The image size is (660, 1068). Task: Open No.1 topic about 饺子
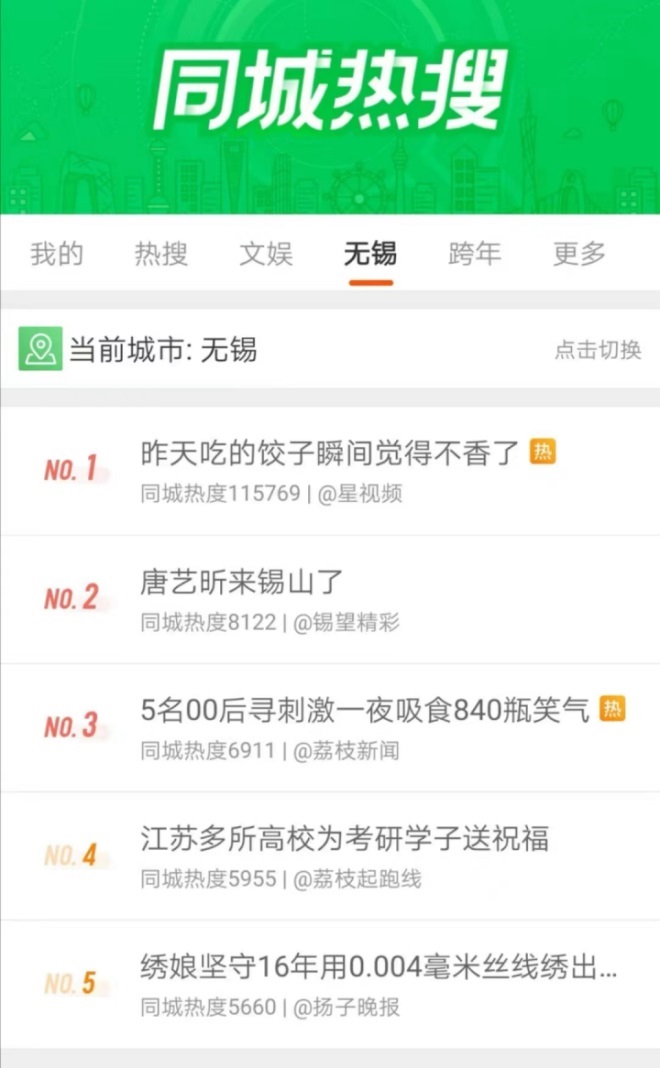330,454
